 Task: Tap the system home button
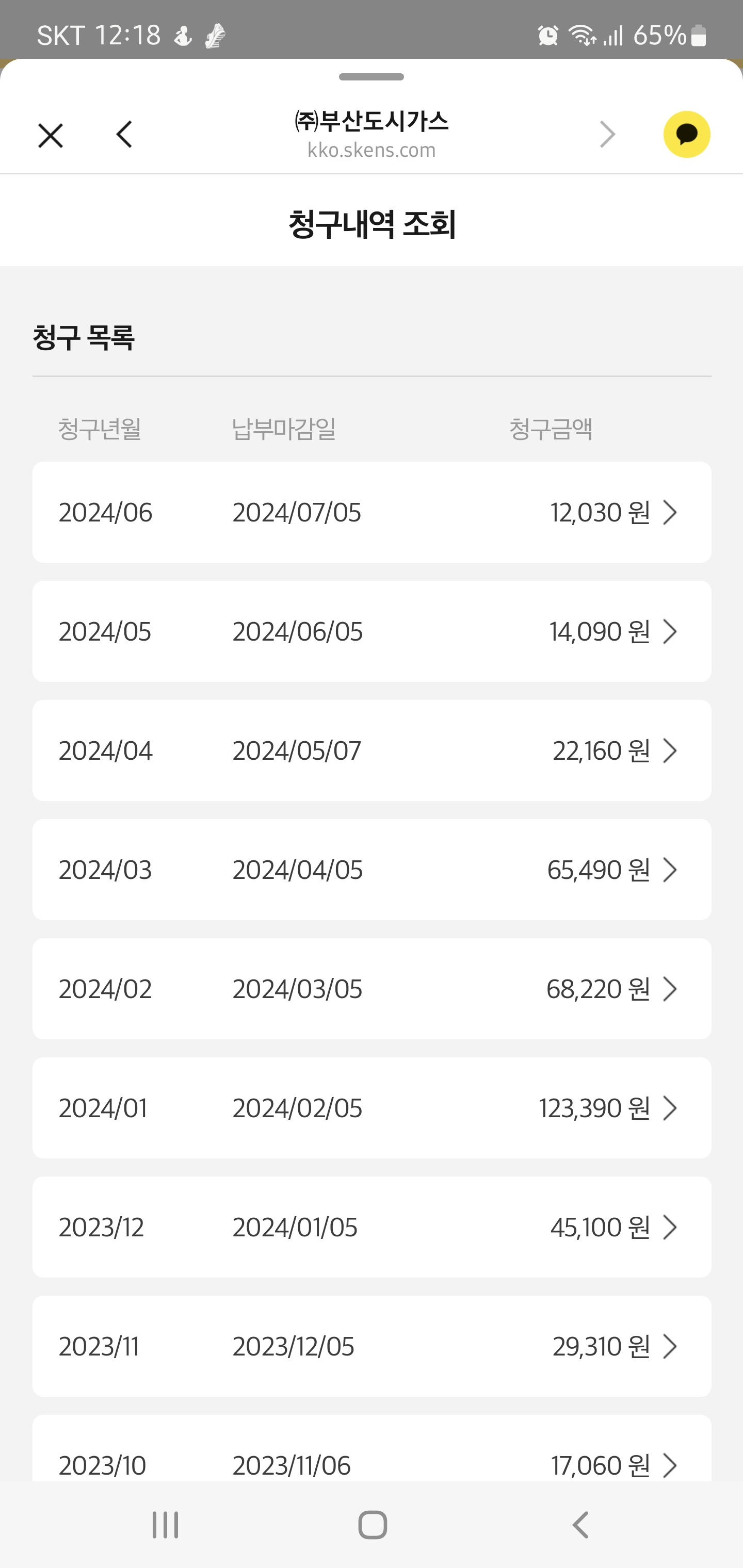pyautogui.click(x=372, y=1525)
